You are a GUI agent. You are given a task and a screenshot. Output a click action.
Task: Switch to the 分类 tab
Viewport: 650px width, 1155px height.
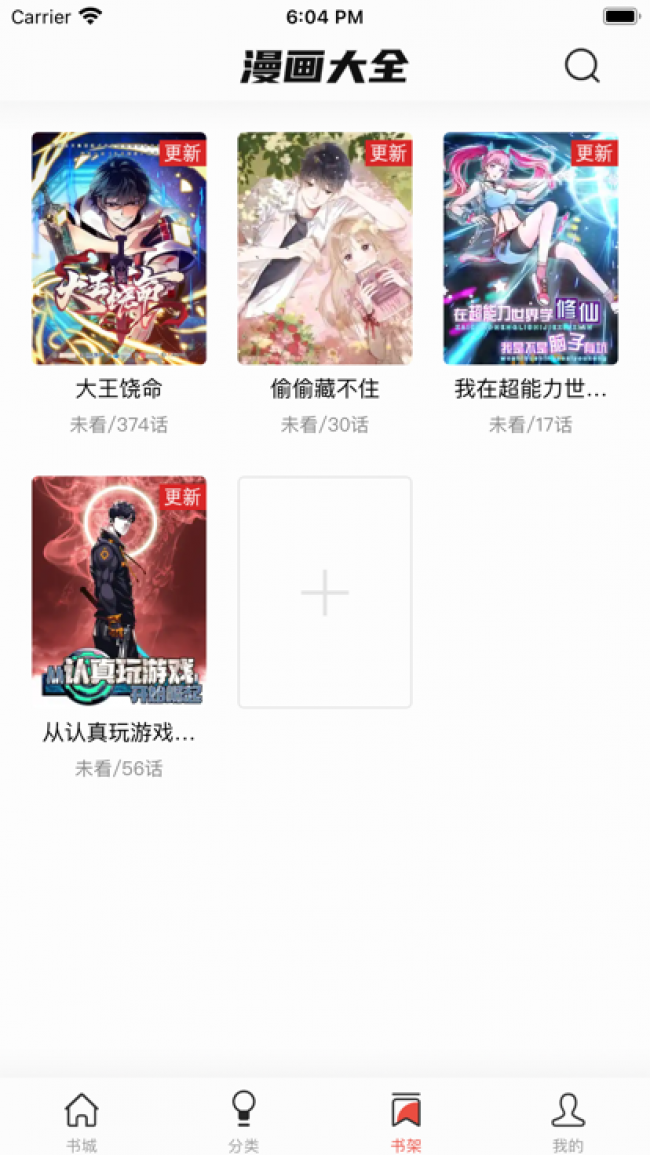(243, 1121)
